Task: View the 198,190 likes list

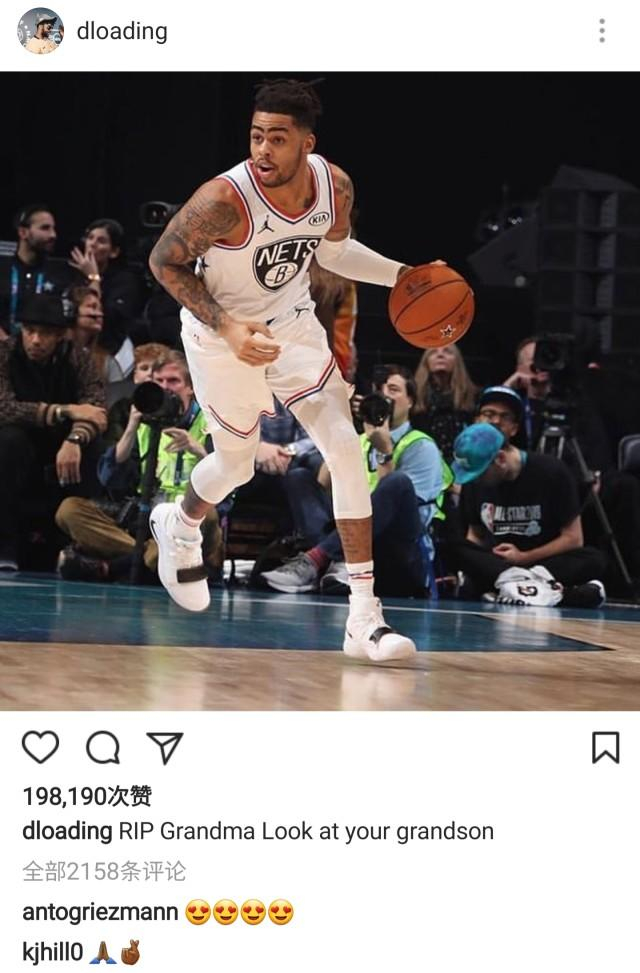Action: point(87,796)
